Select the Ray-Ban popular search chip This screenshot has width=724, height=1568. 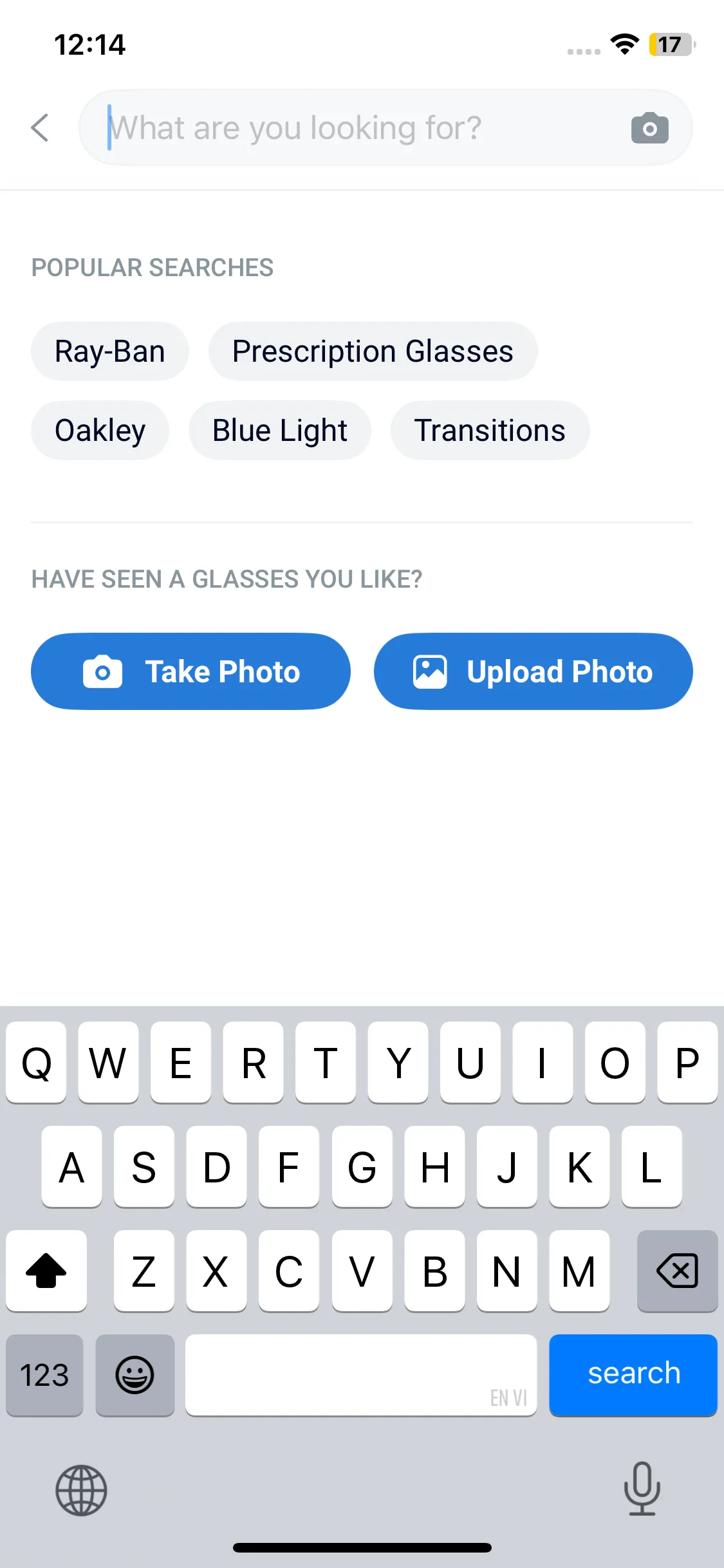pos(110,351)
